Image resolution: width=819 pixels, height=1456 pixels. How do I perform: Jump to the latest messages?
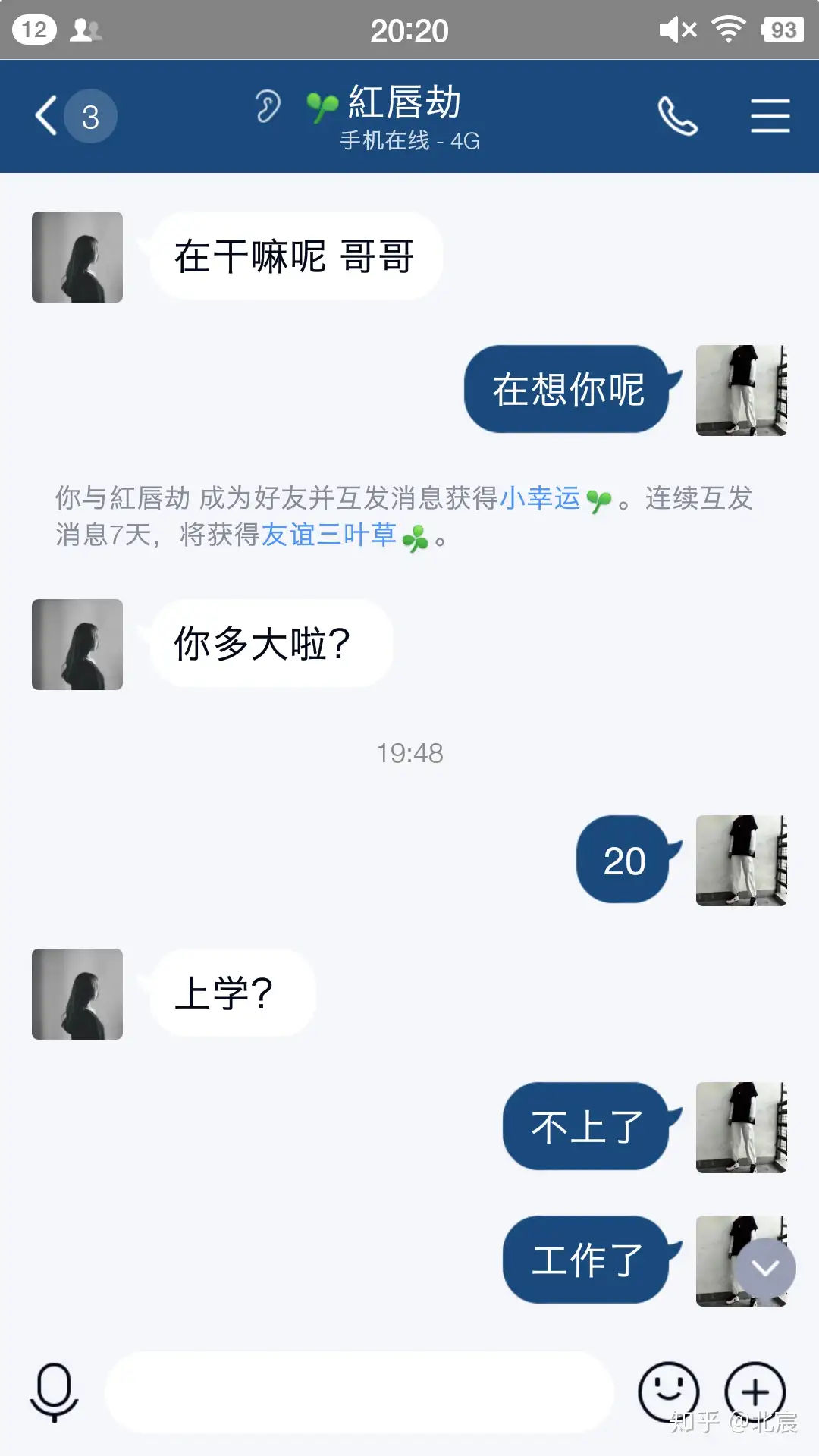click(x=764, y=1267)
